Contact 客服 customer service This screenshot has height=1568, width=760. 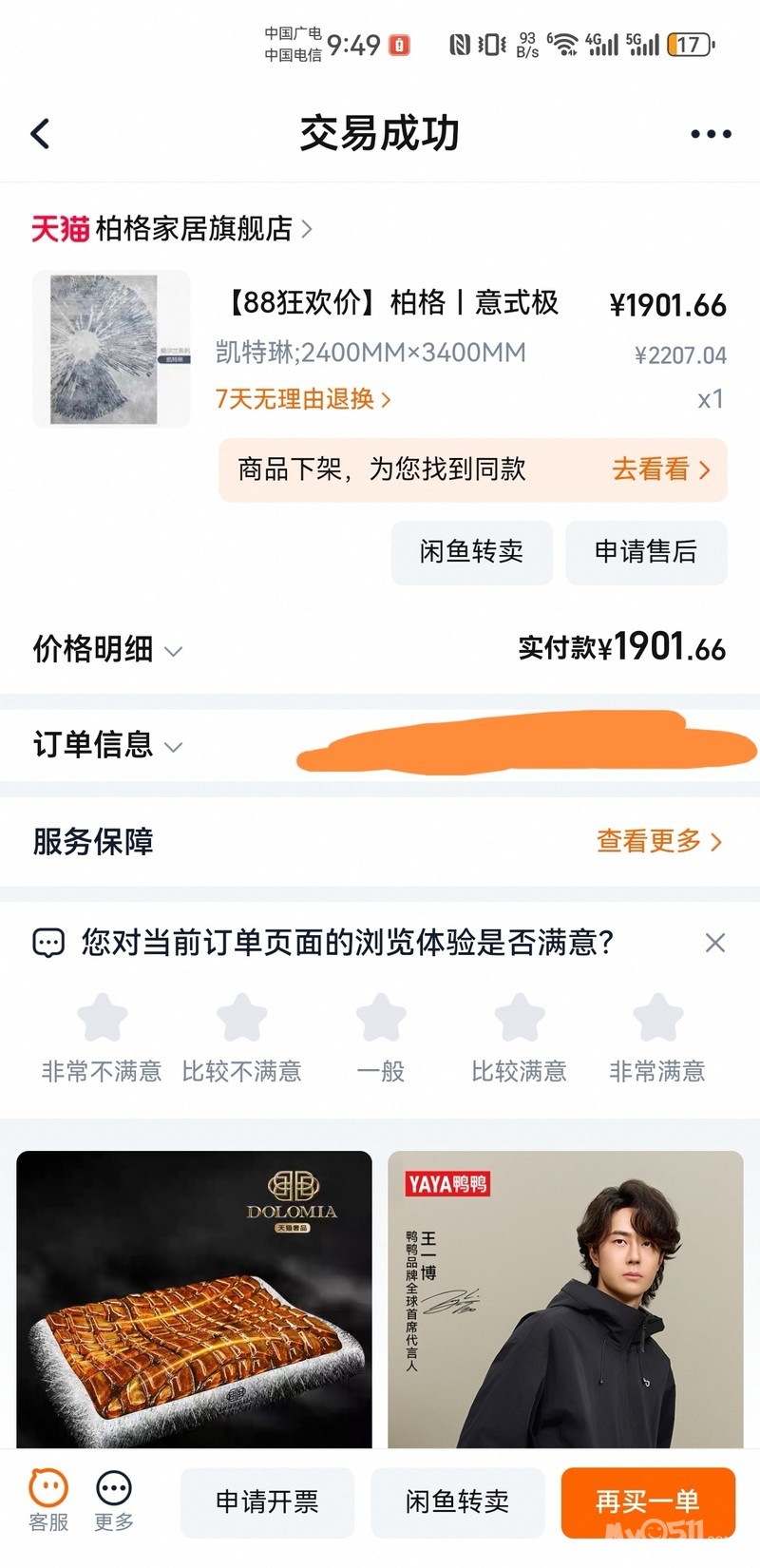(48, 1501)
